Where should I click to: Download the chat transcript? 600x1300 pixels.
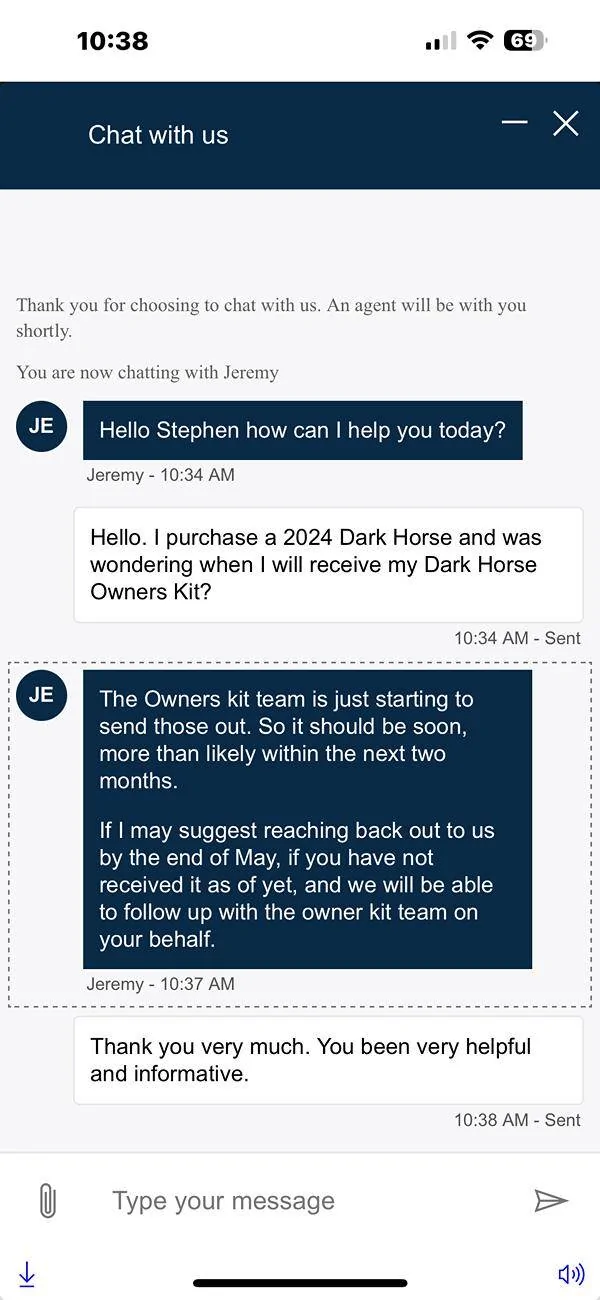click(x=26, y=1274)
